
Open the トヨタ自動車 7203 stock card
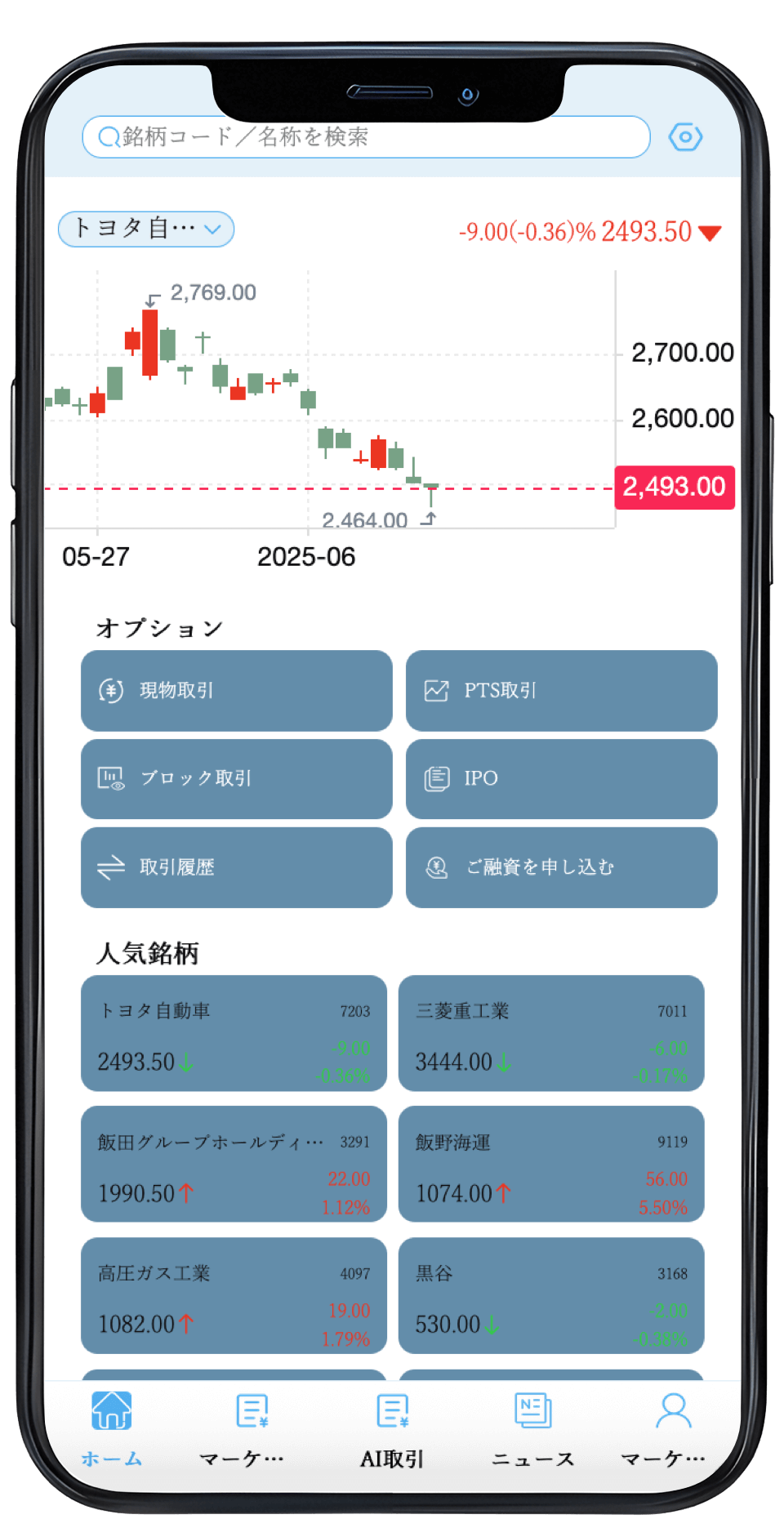coord(234,1033)
